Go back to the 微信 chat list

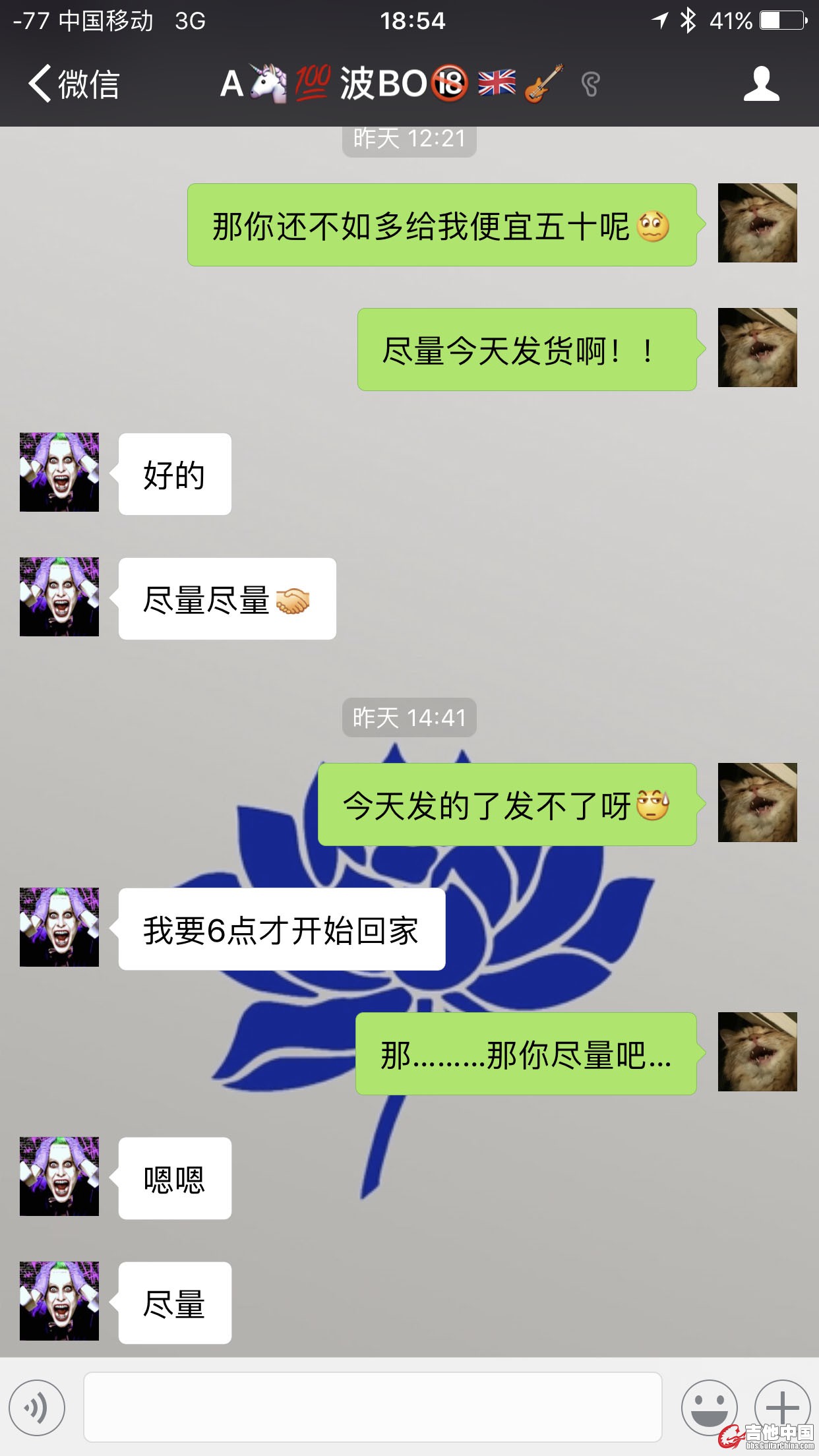point(73,84)
